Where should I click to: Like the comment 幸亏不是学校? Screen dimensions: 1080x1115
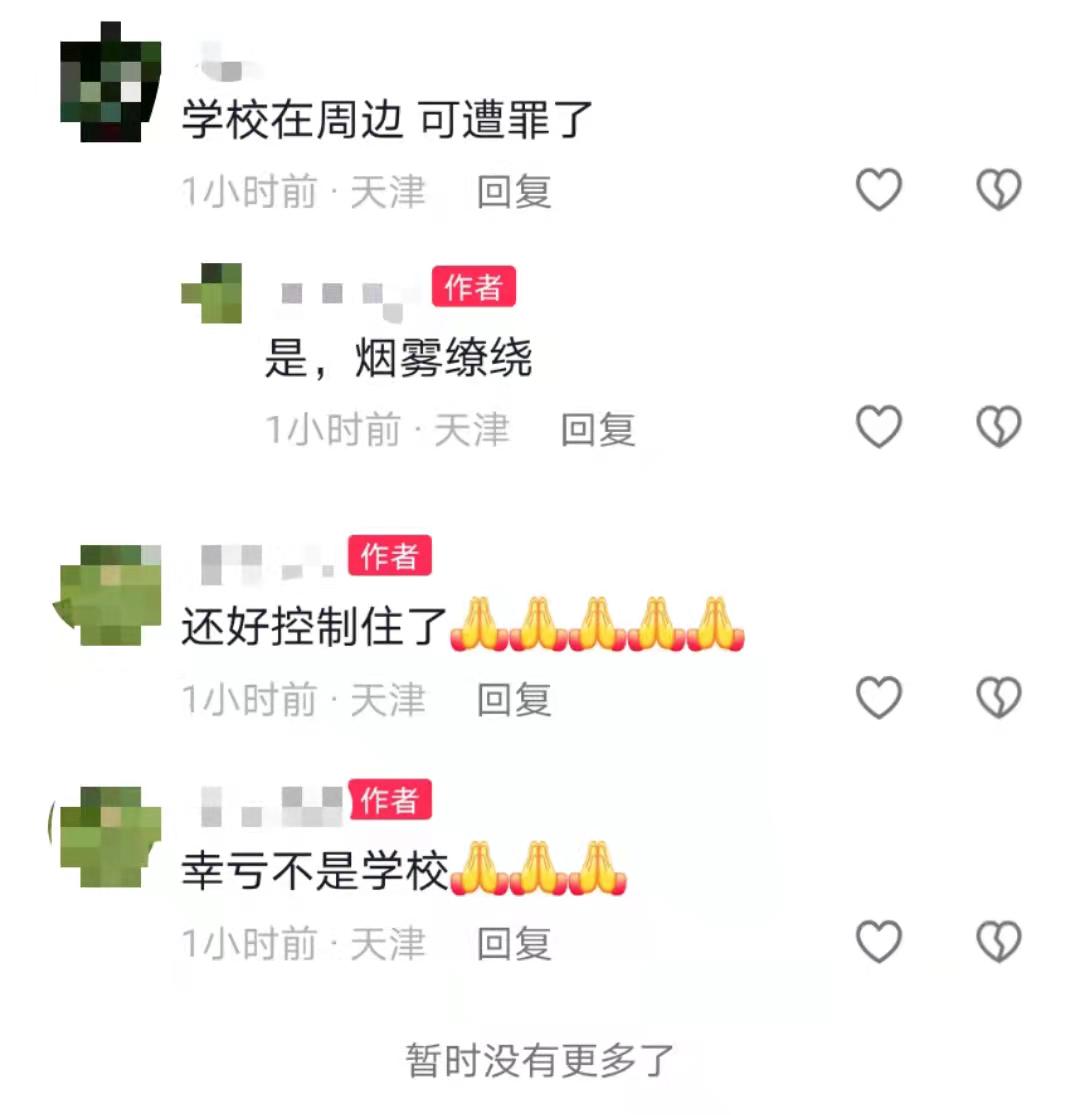tap(879, 942)
